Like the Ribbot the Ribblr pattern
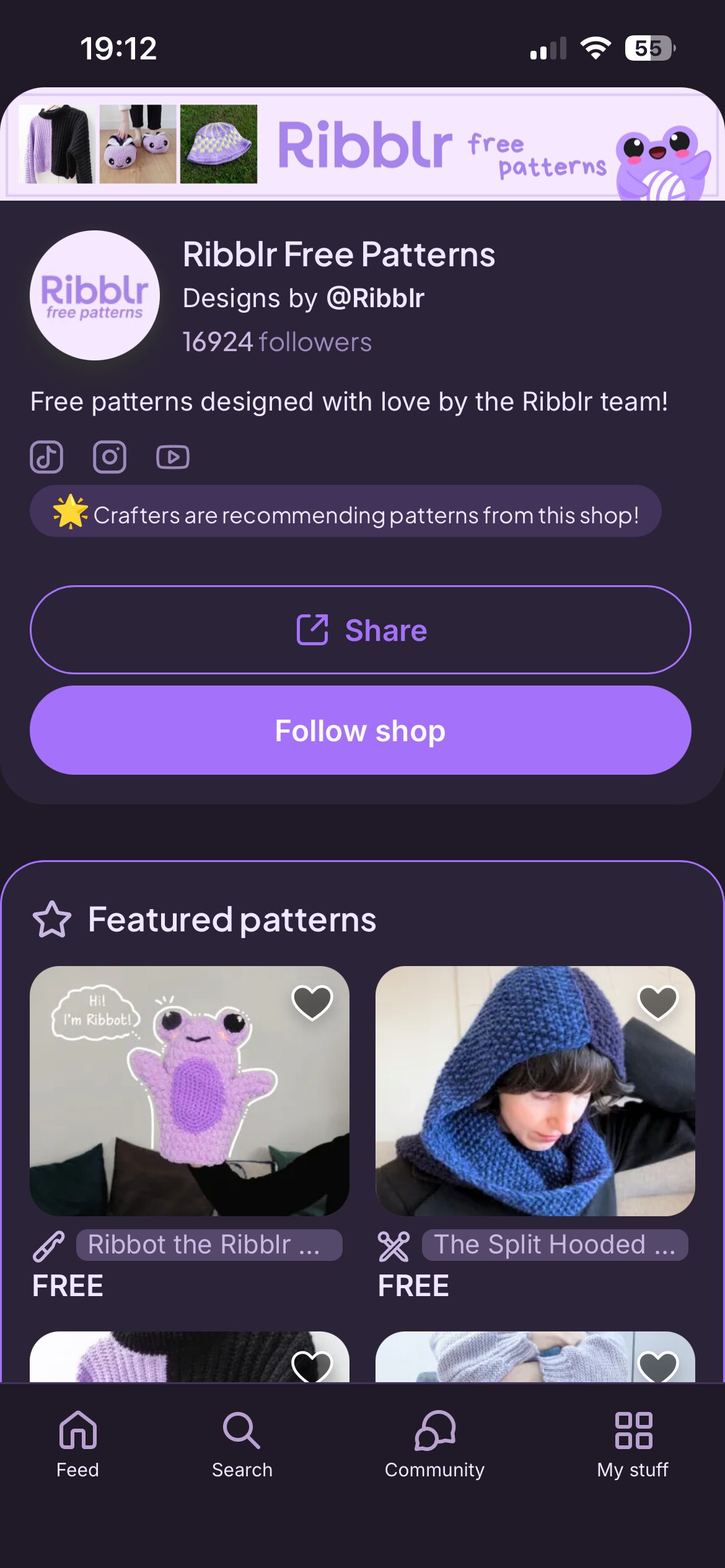Image resolution: width=725 pixels, height=1568 pixels. [312, 1003]
